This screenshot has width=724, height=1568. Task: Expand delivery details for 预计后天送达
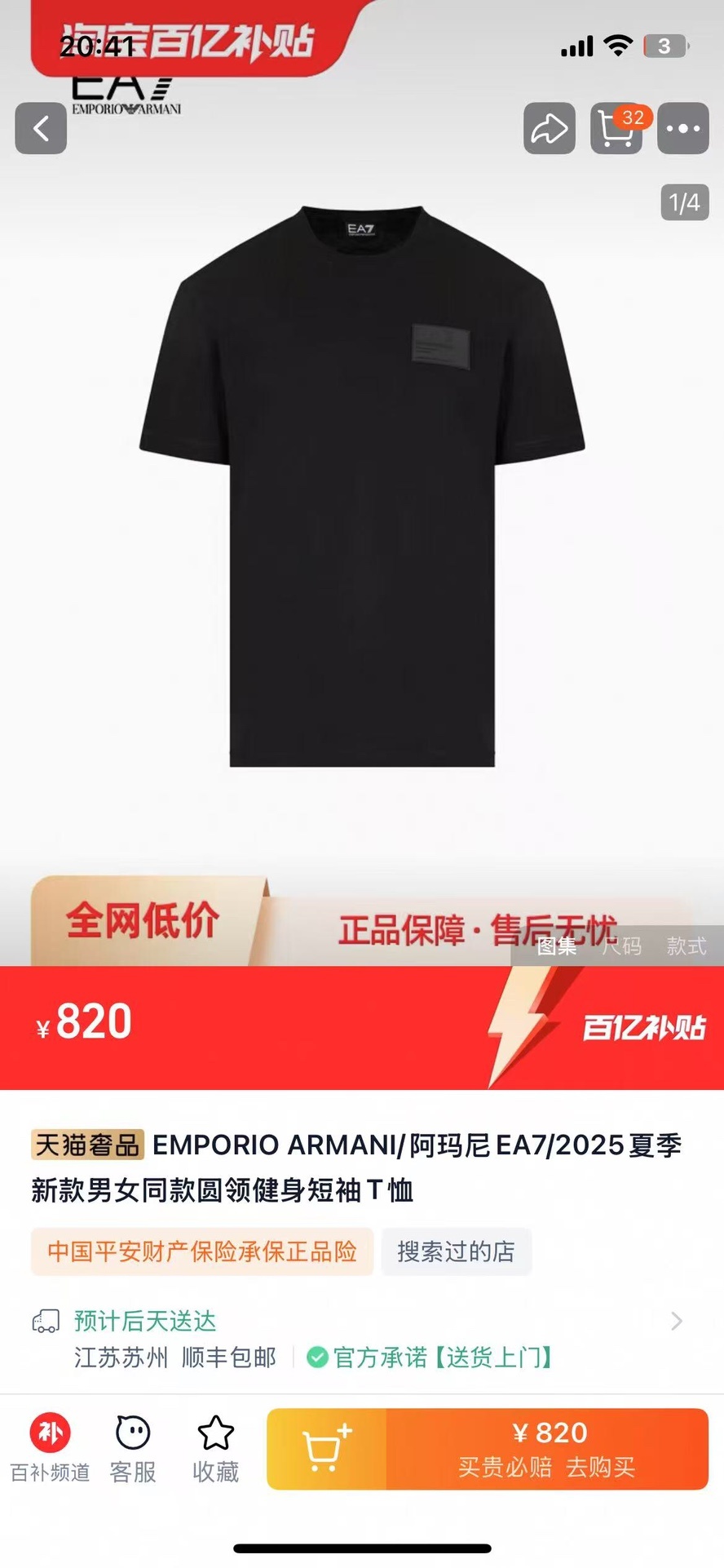coord(676,1321)
